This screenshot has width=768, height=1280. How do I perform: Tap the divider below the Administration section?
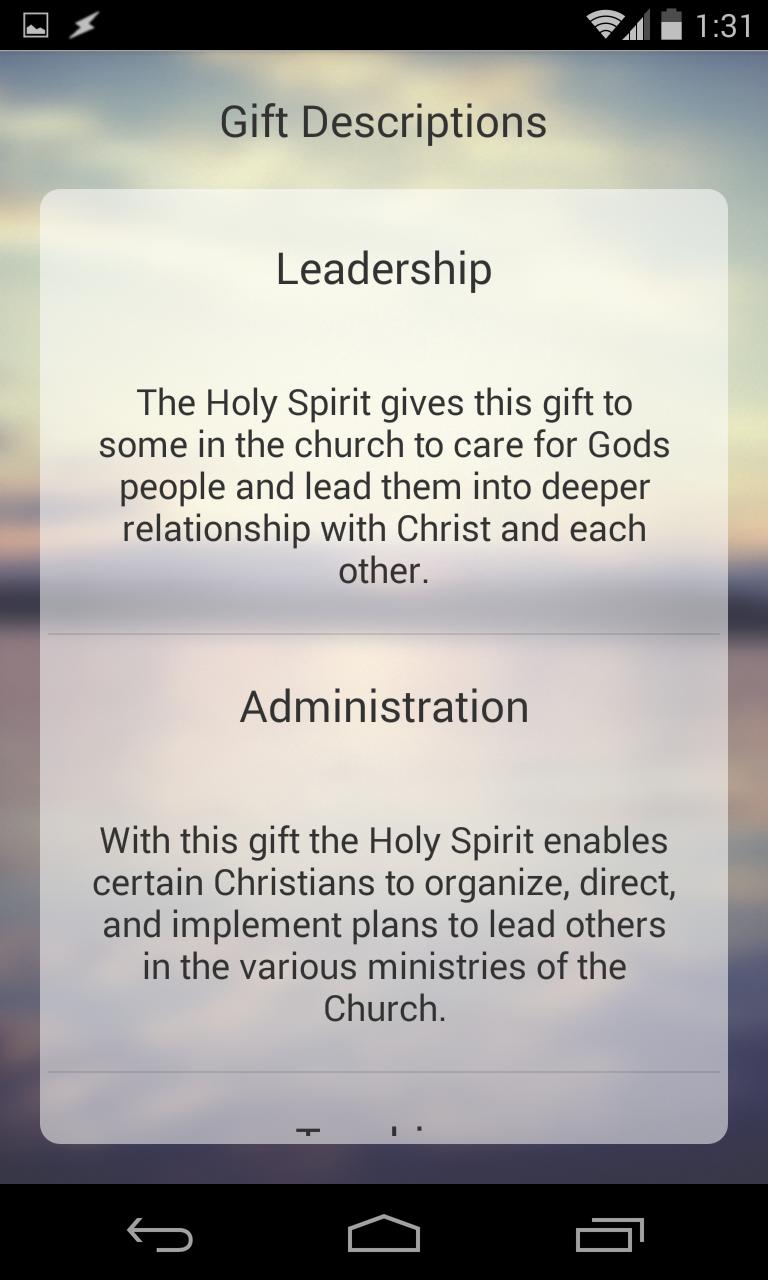pos(383,1070)
